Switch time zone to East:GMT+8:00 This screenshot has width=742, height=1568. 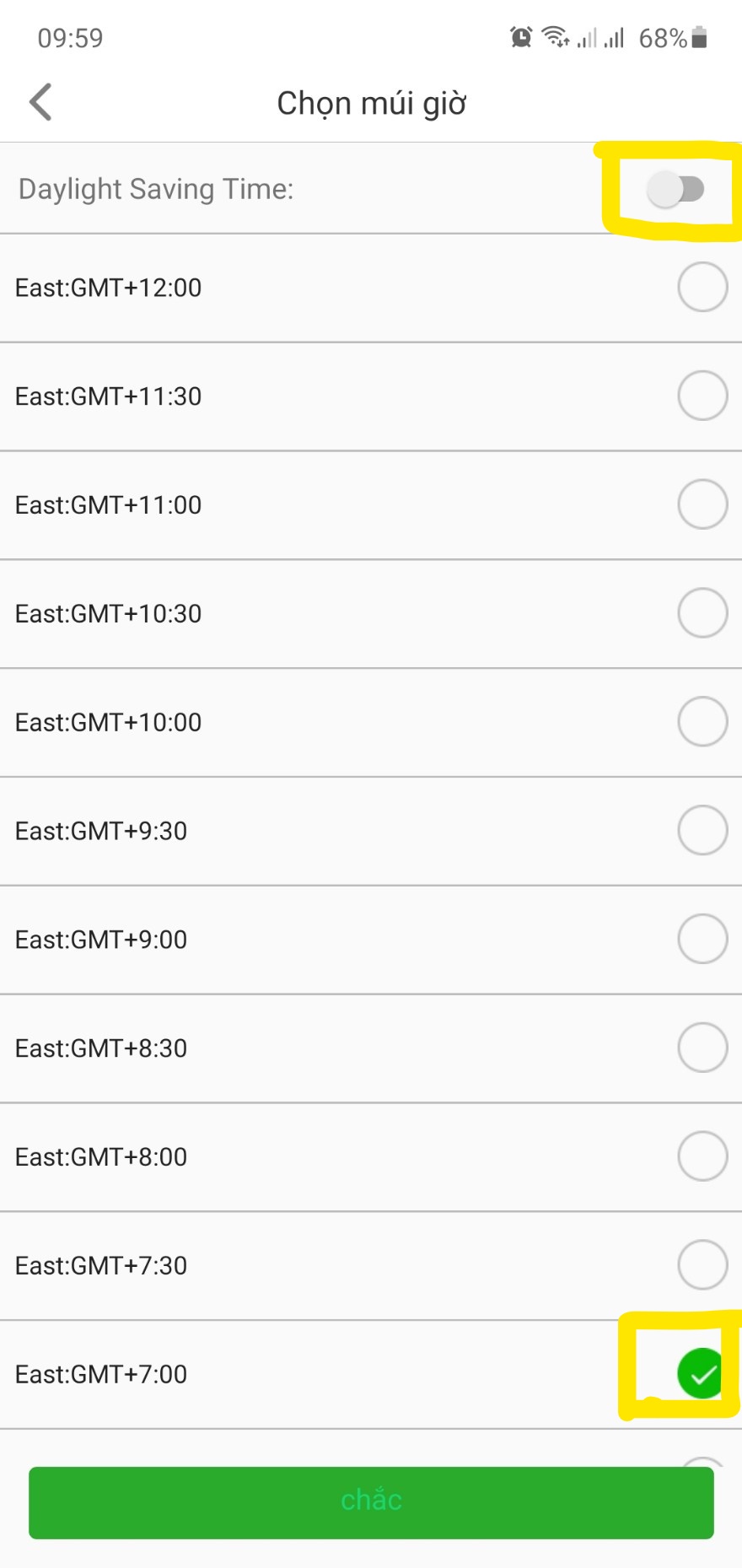[x=702, y=1156]
